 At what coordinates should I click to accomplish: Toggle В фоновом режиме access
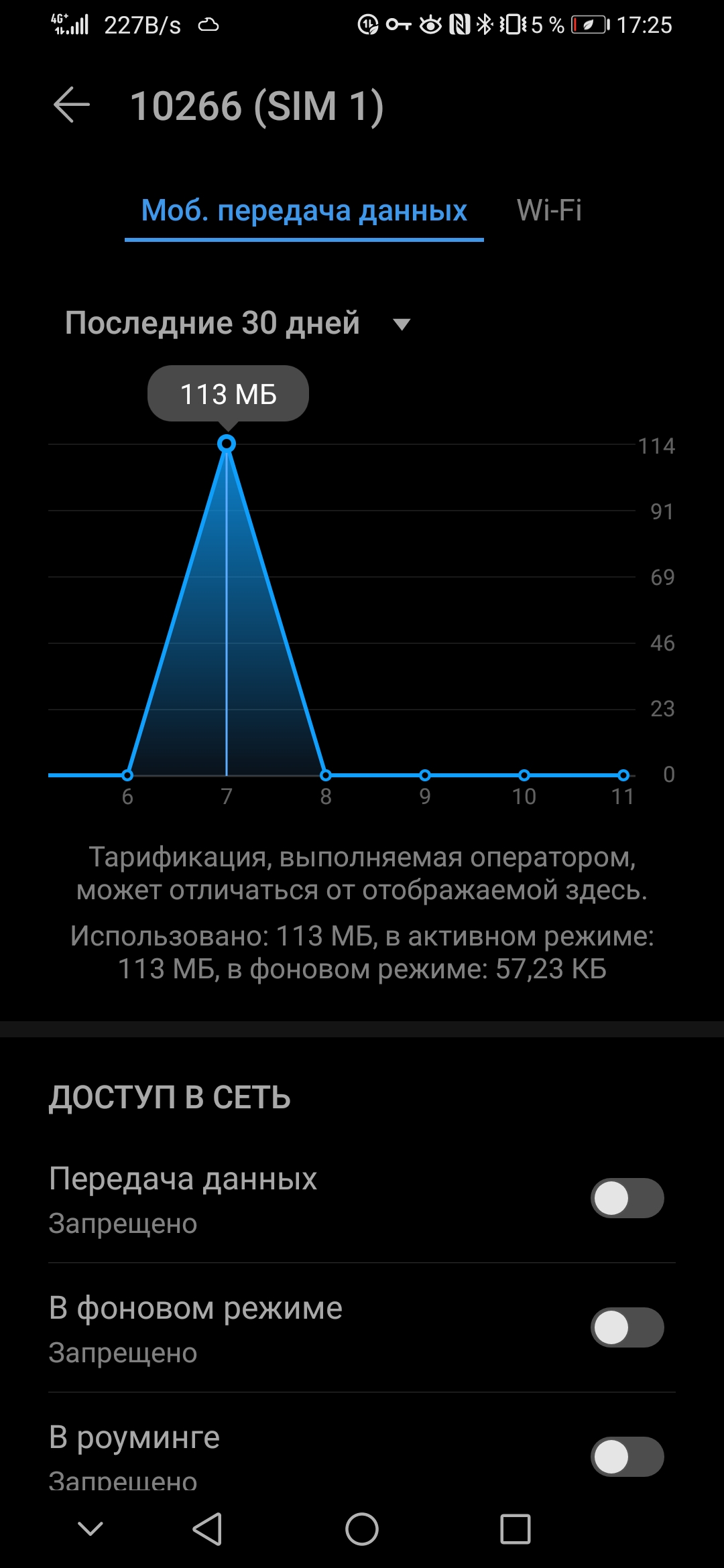pos(627,1327)
